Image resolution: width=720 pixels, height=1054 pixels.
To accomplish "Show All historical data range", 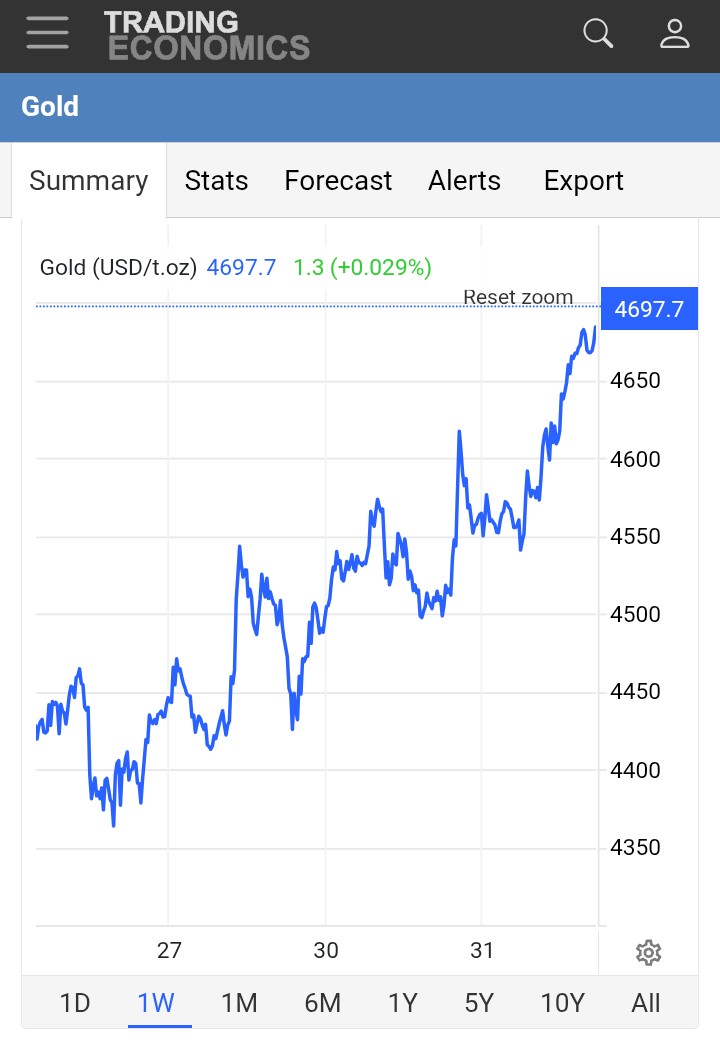I will (646, 1003).
